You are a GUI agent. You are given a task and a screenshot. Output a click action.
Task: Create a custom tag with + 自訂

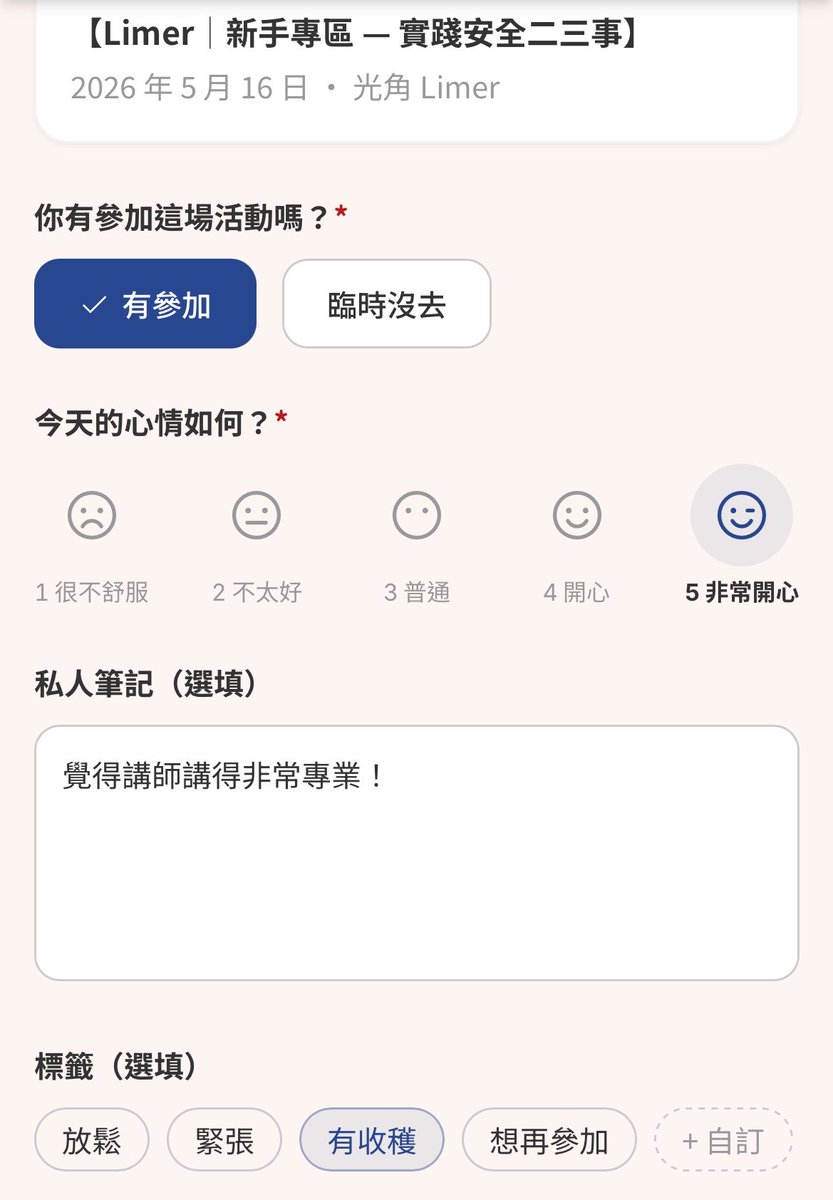coord(723,1140)
